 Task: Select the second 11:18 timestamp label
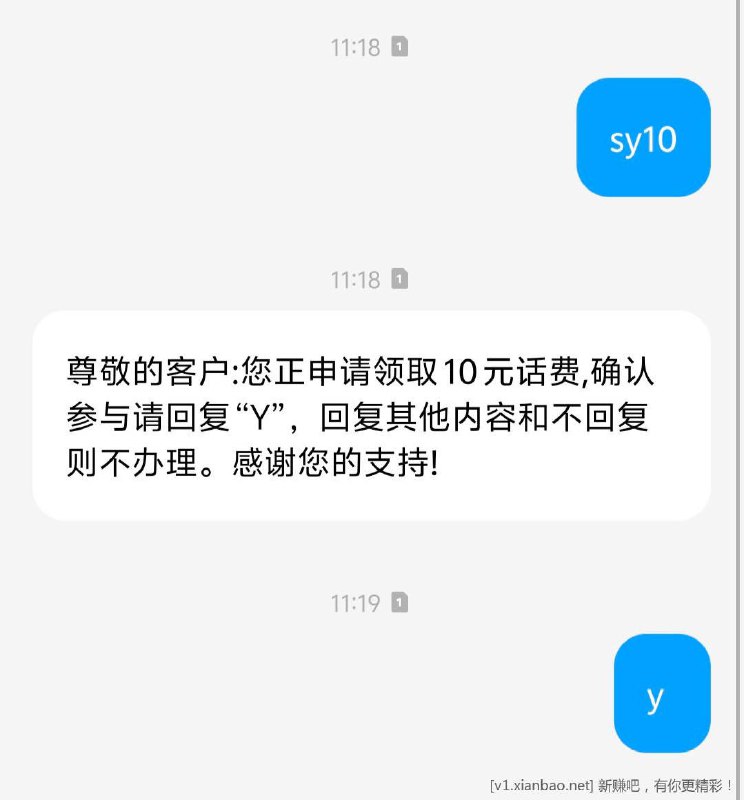click(x=355, y=280)
